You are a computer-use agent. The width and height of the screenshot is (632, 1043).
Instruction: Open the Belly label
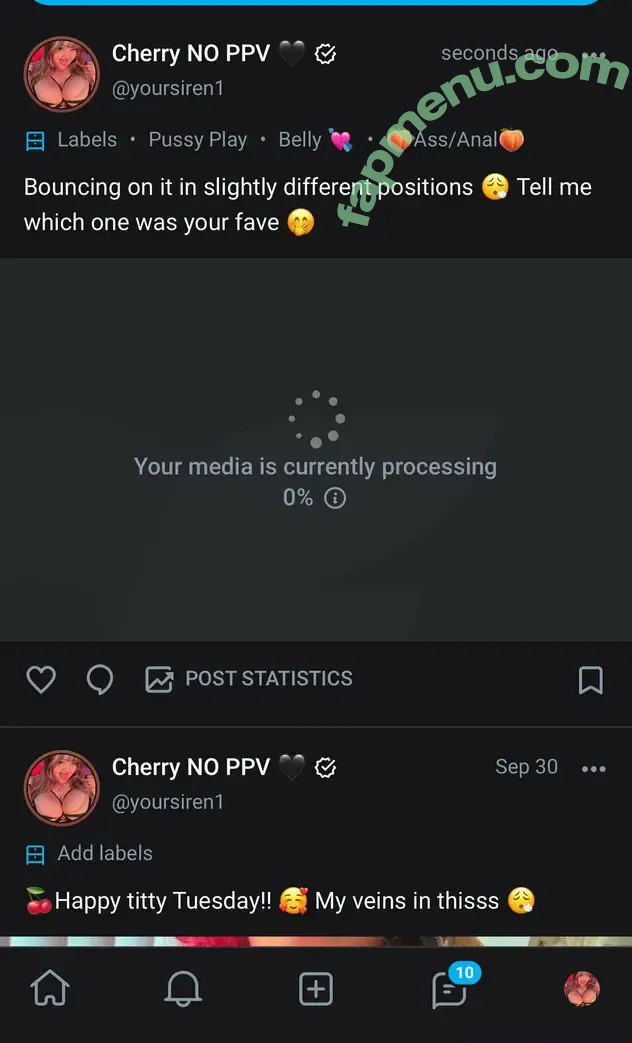pos(313,140)
